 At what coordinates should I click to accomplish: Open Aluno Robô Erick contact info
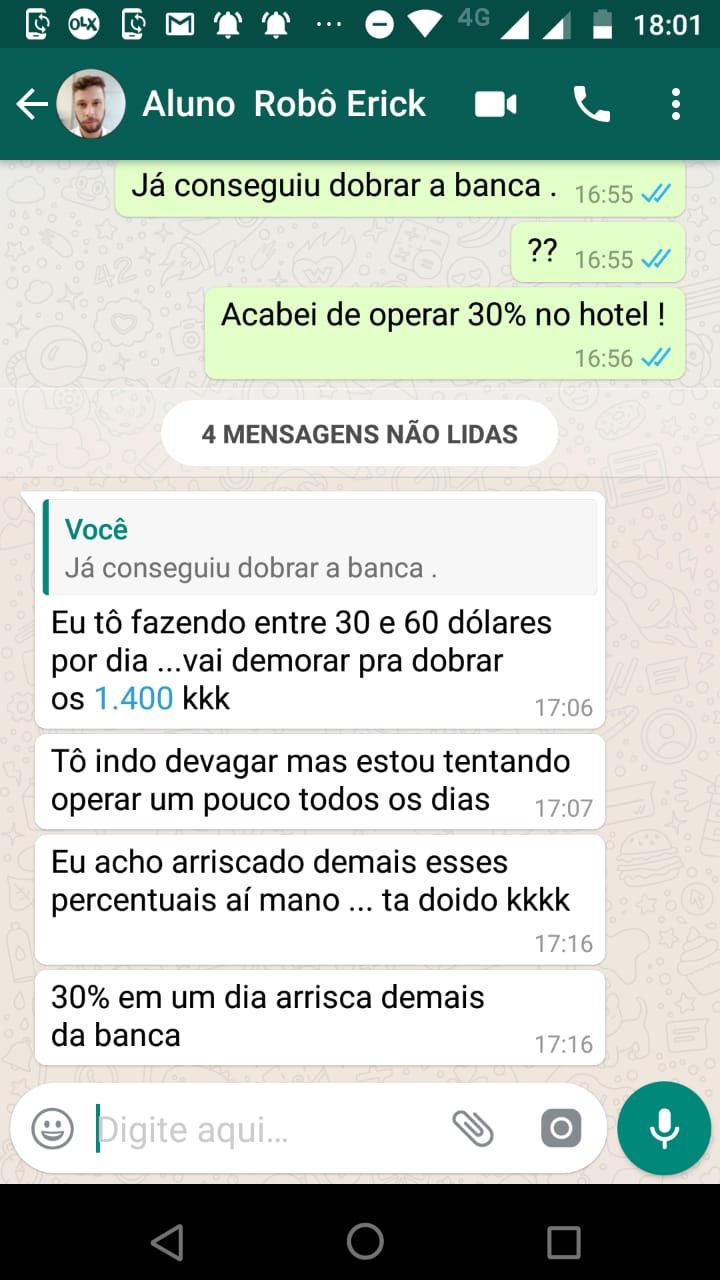coord(284,104)
